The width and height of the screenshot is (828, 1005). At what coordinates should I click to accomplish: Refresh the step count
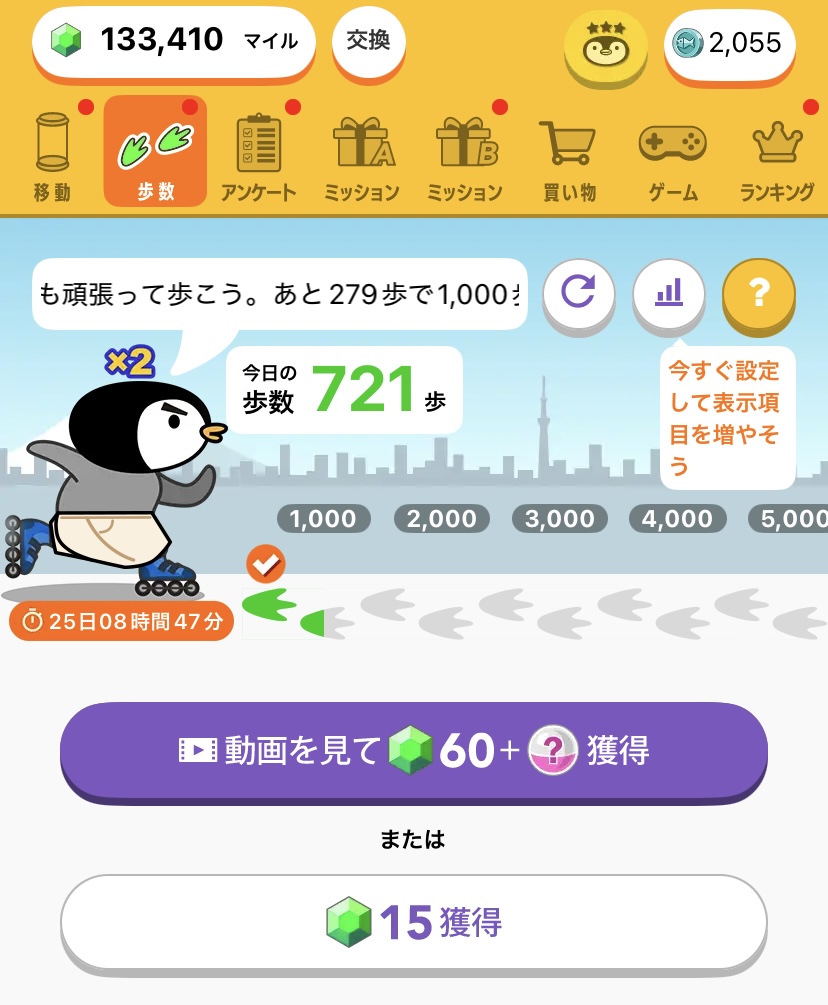coord(578,293)
